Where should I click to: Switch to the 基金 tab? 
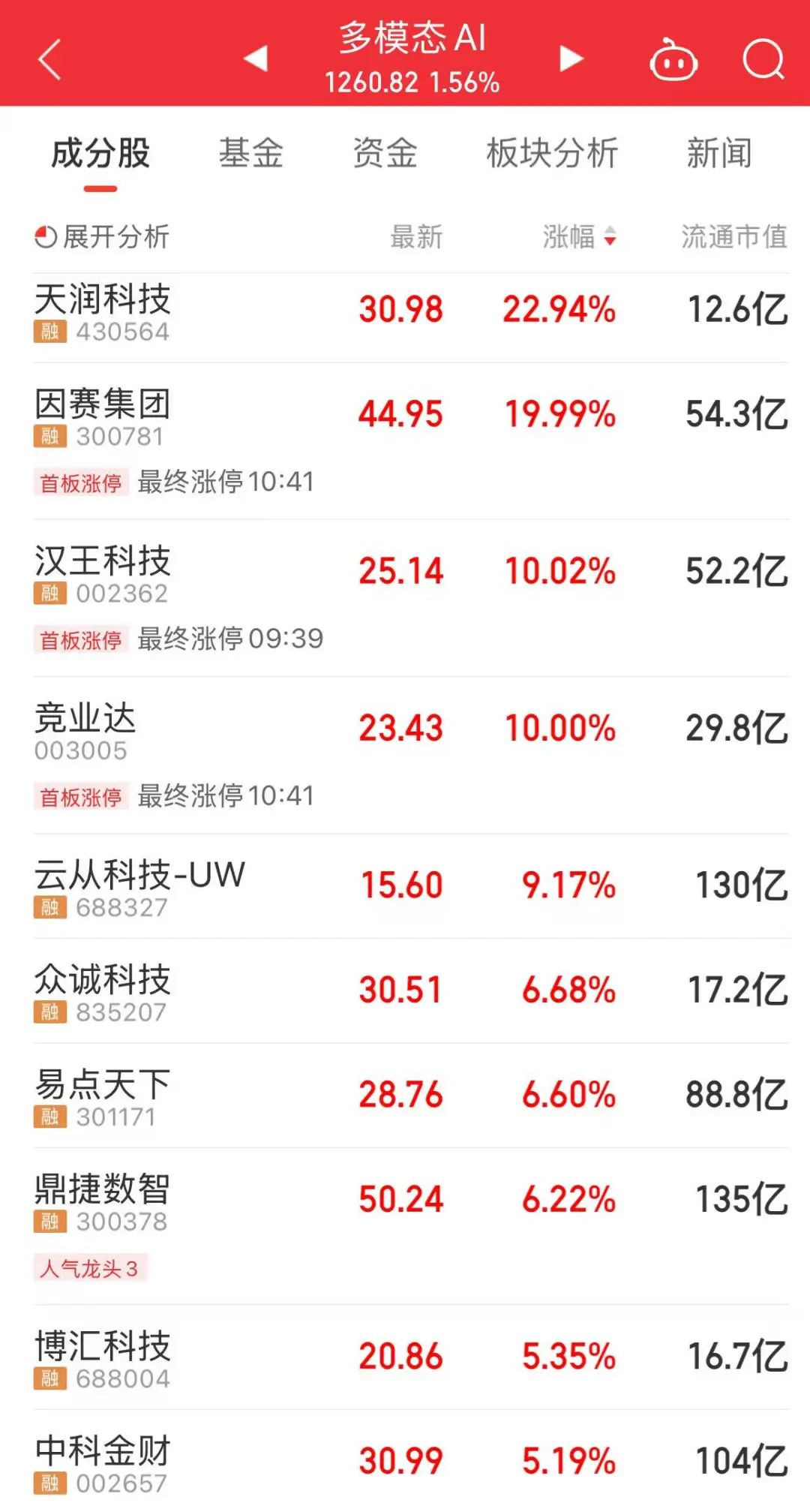(250, 153)
